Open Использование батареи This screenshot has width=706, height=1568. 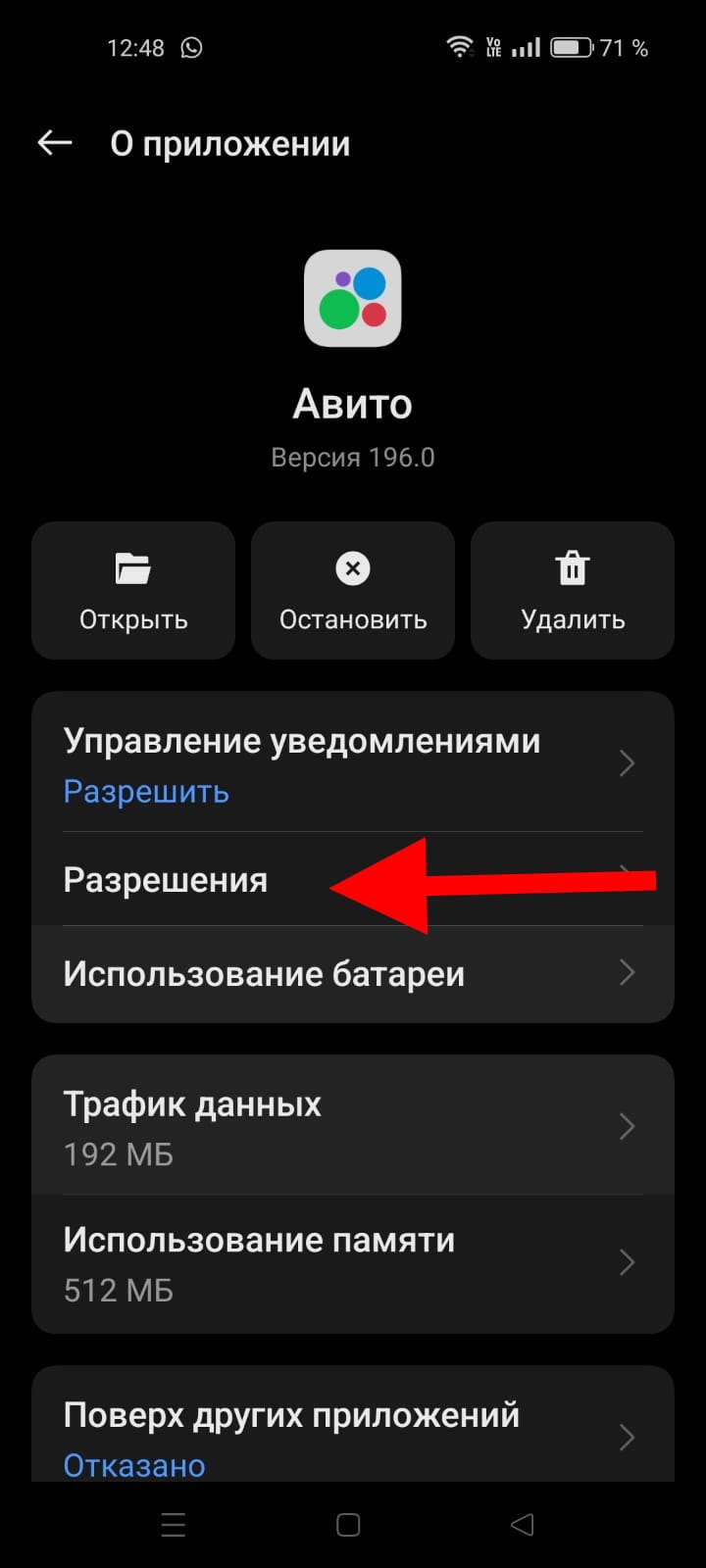(351, 973)
